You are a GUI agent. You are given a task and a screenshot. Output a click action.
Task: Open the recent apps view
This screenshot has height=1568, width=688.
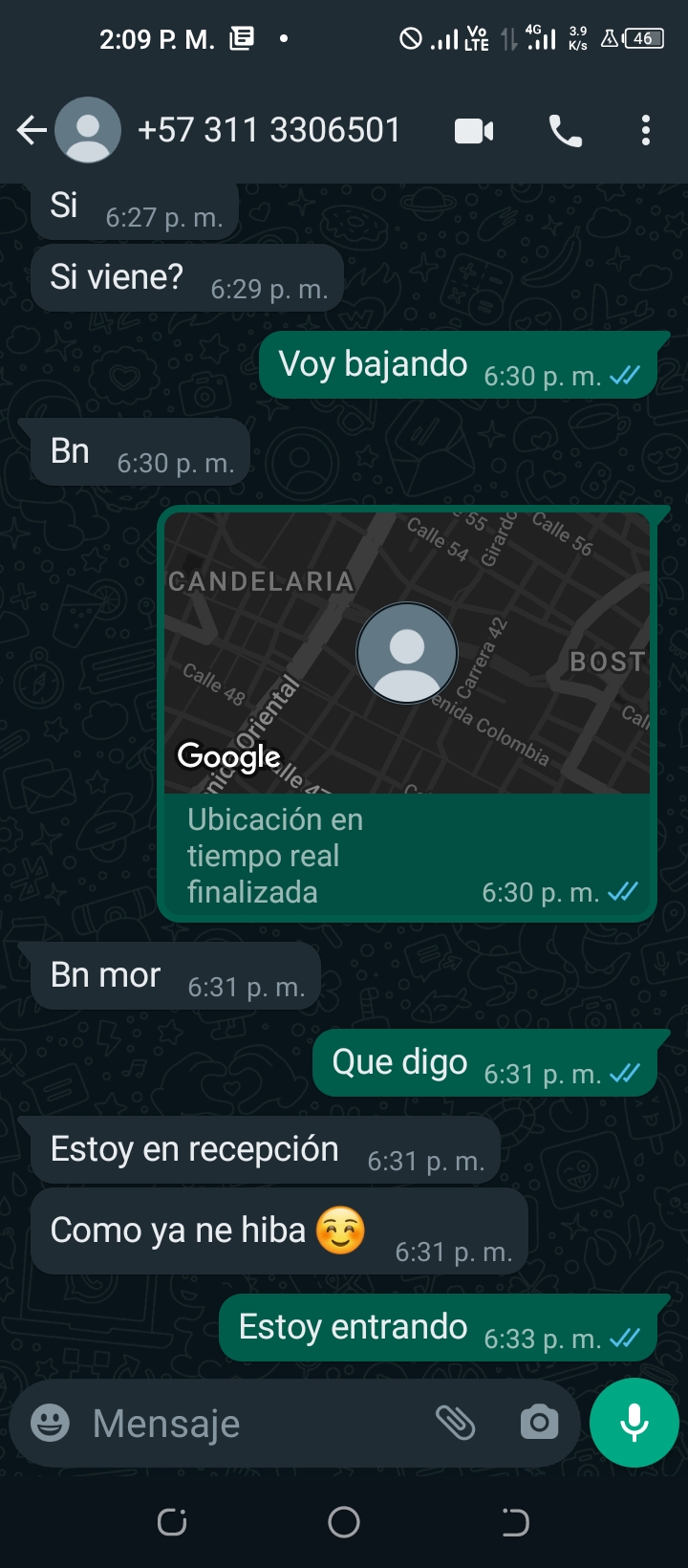click(x=172, y=1522)
